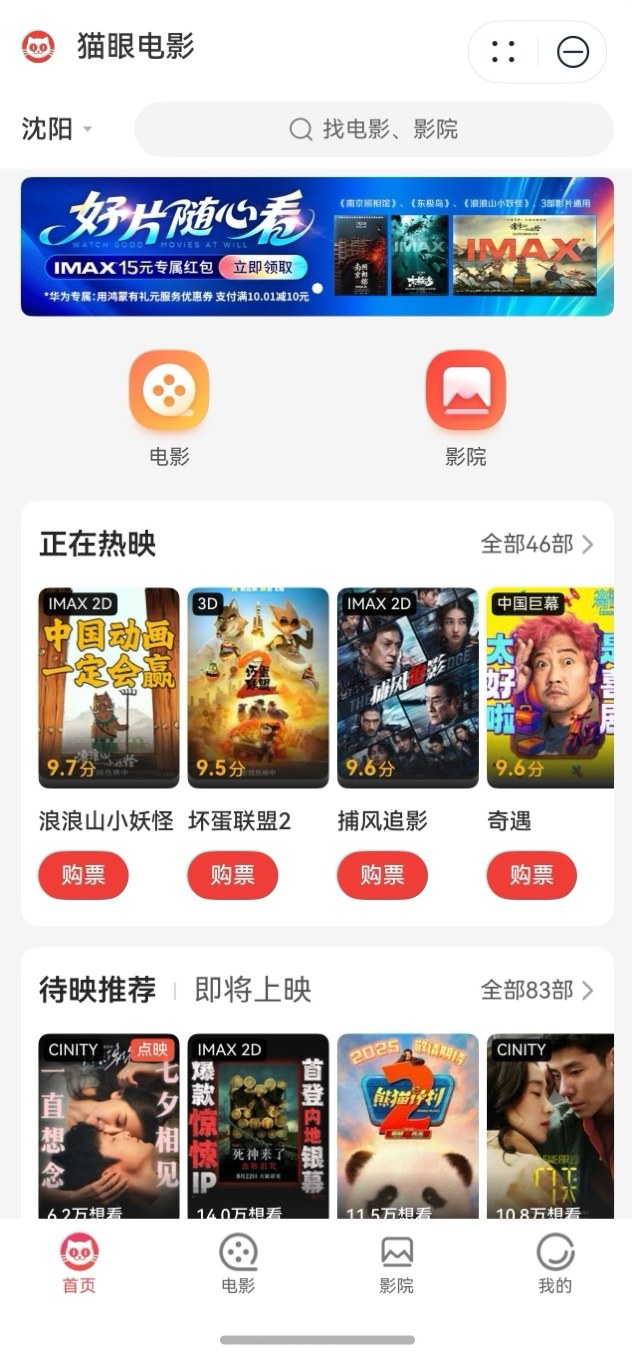Viewport: 632px width, 1354px height.
Task: Switch to the 影院 bottom tab
Action: (x=396, y=1264)
